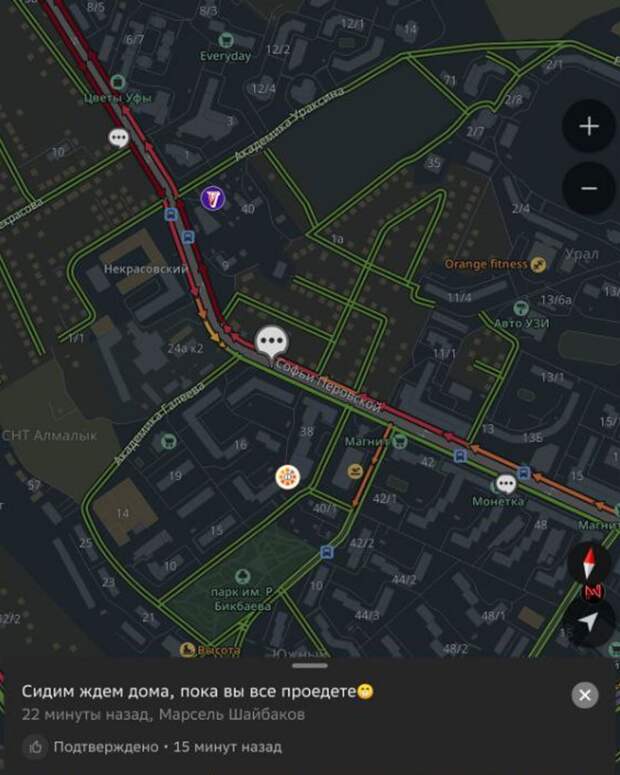Image resolution: width=620 pixels, height=775 pixels.
Task: Select the Авто УЗИ marker
Action: (x=521, y=309)
